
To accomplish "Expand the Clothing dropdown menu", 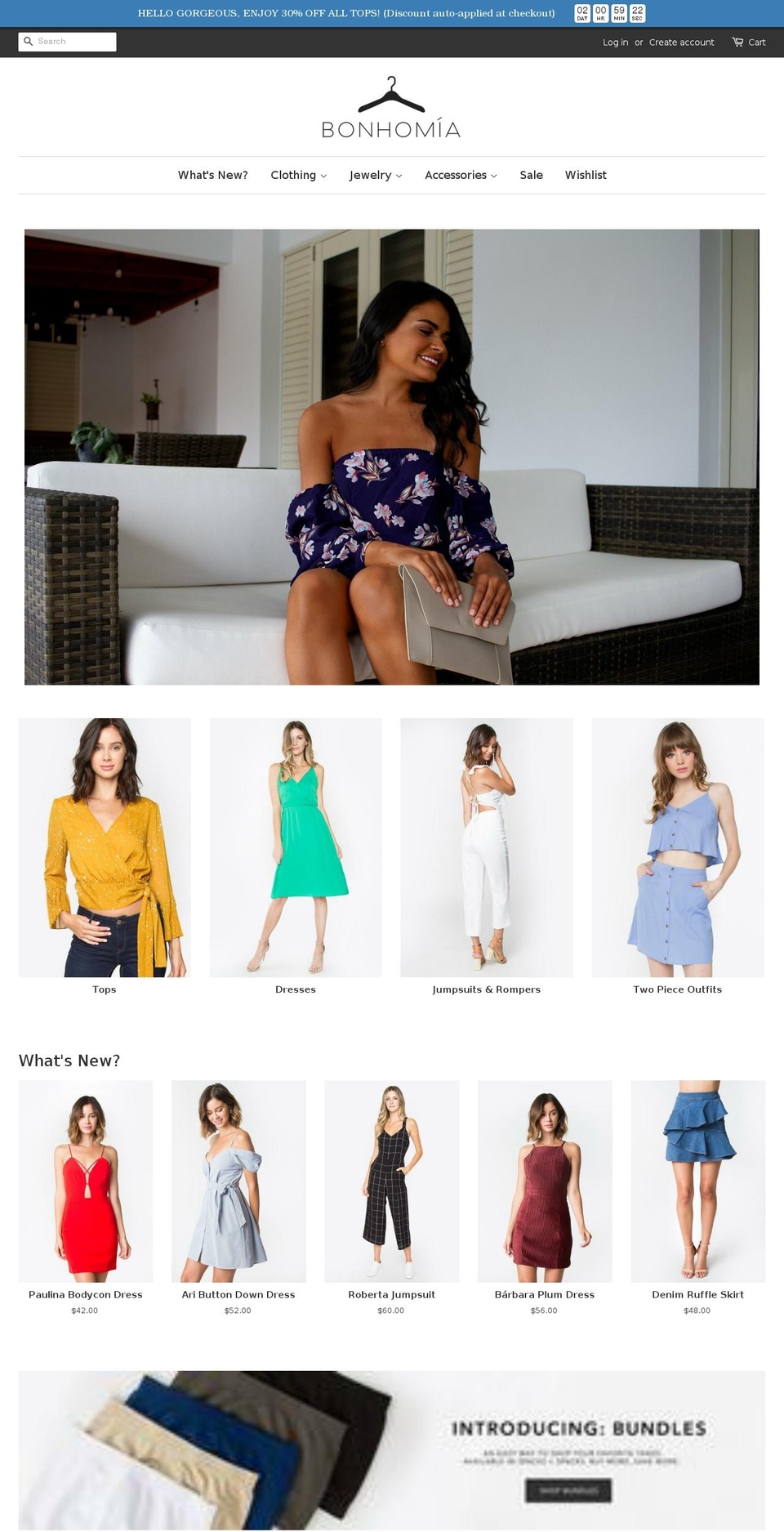I will point(297,175).
